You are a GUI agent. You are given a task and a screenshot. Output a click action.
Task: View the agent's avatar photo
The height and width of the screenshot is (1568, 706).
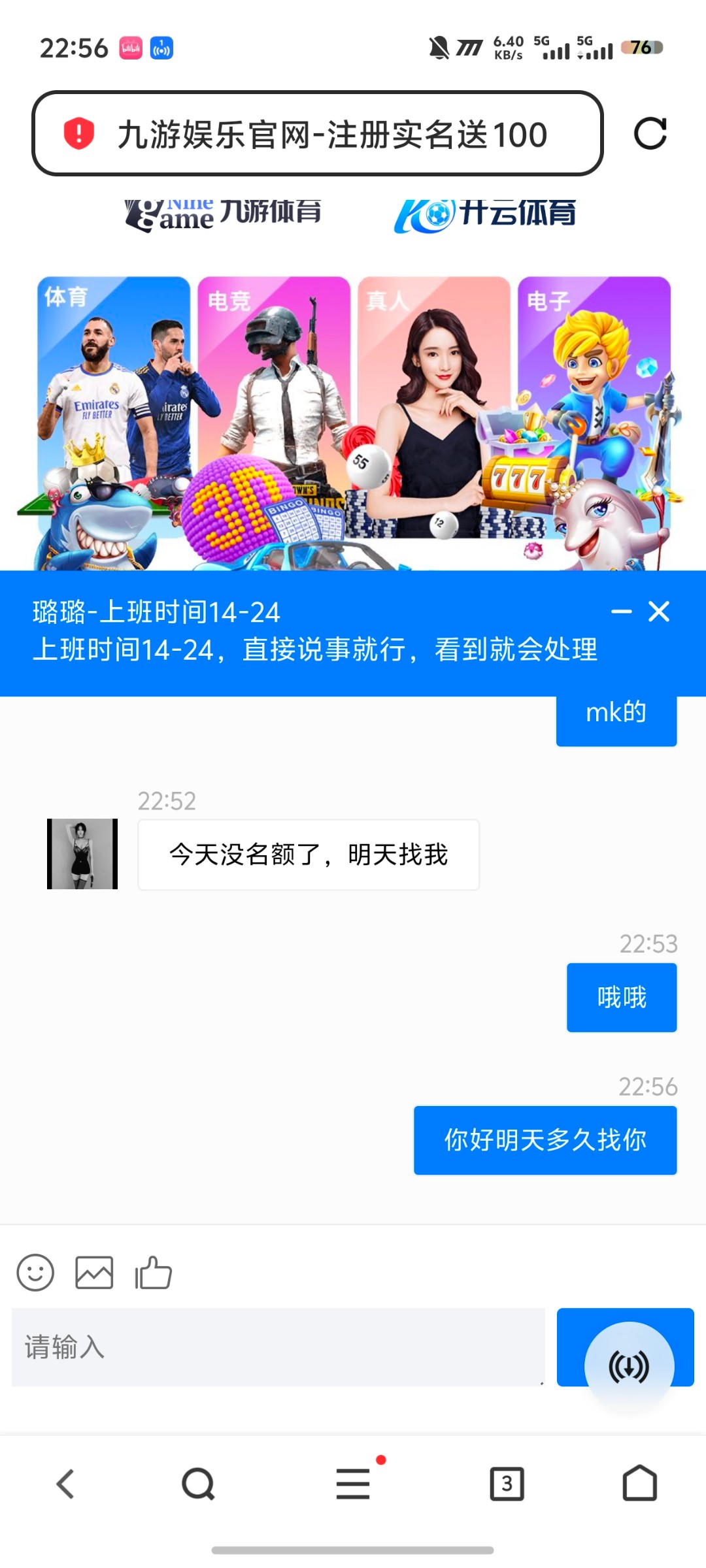pos(82,854)
